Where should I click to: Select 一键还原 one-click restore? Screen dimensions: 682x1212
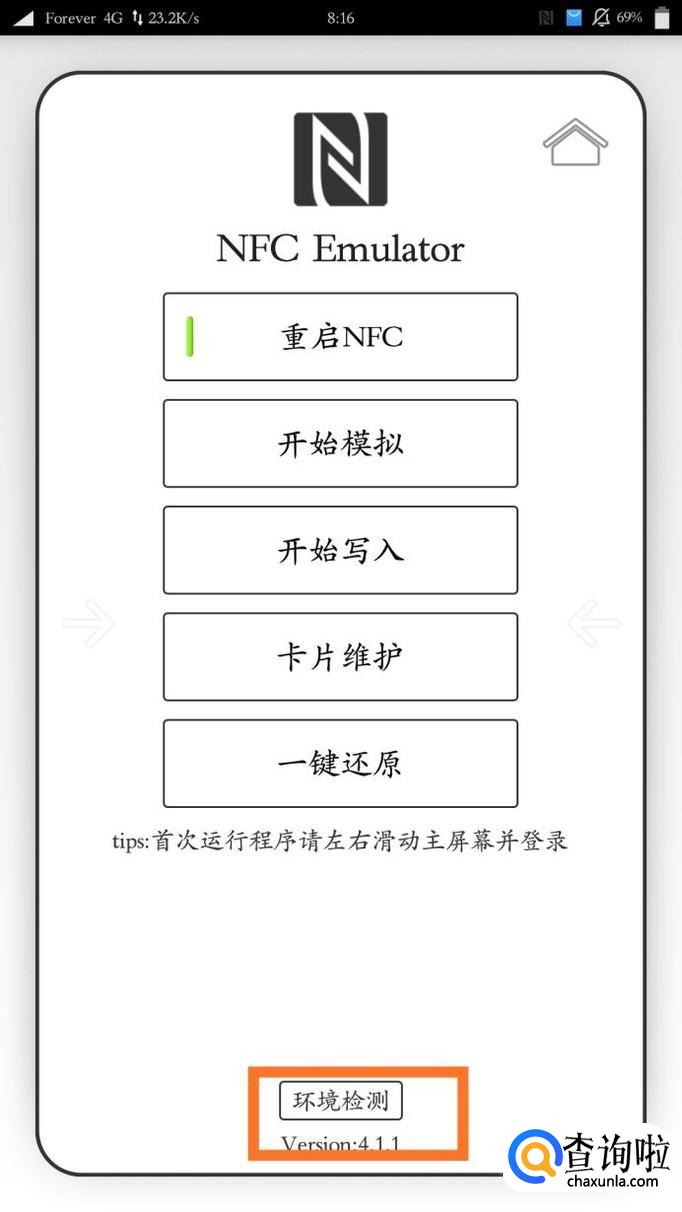pos(340,763)
